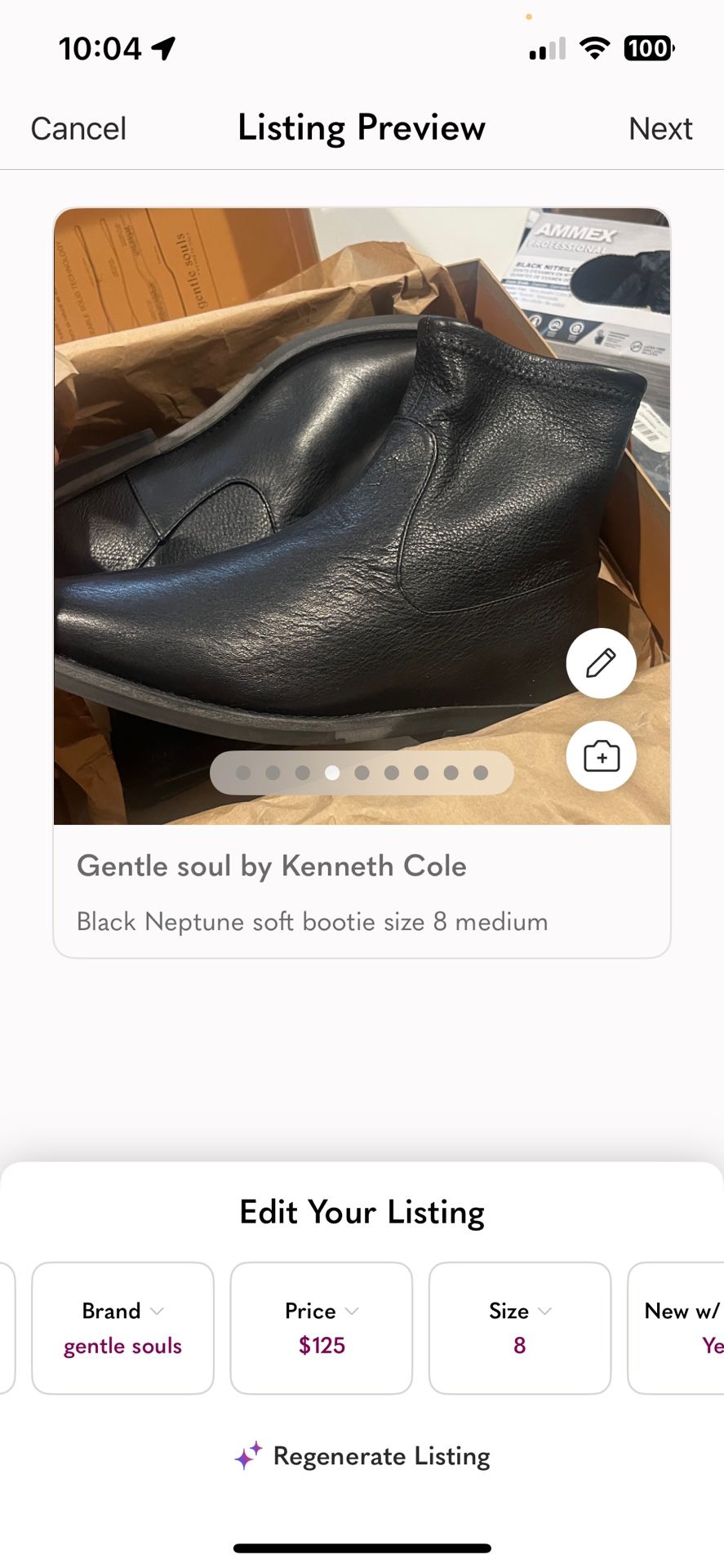Image resolution: width=724 pixels, height=1568 pixels.
Task: Open the Size dropdown
Action: point(520,1328)
